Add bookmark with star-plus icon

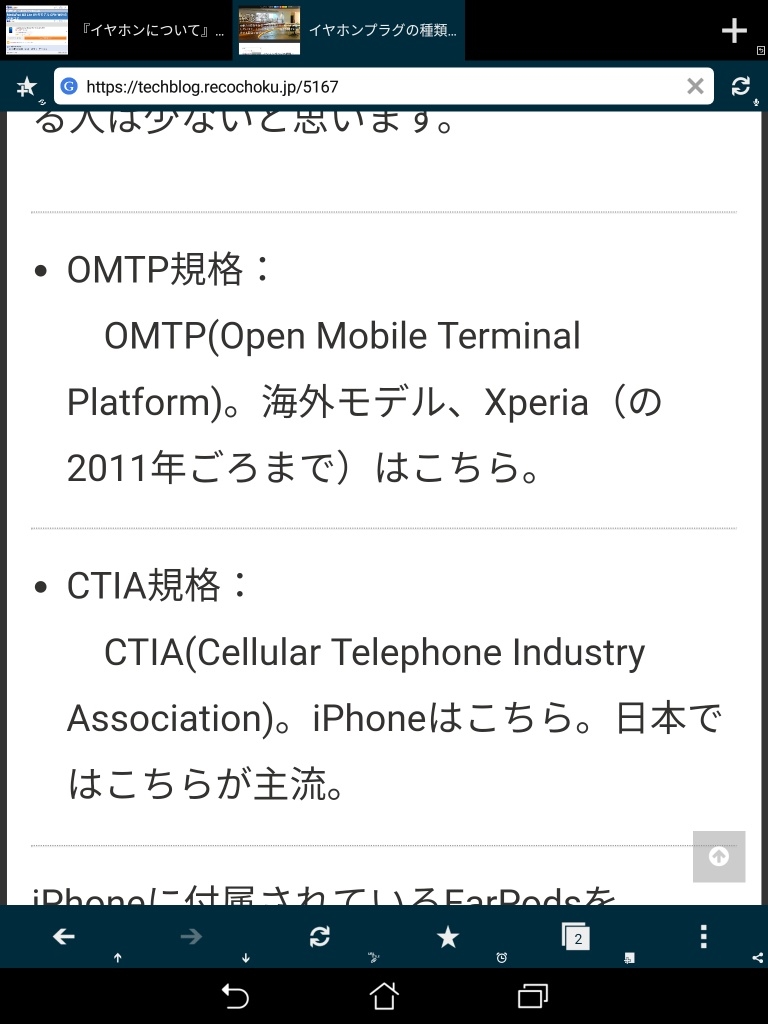27,87
